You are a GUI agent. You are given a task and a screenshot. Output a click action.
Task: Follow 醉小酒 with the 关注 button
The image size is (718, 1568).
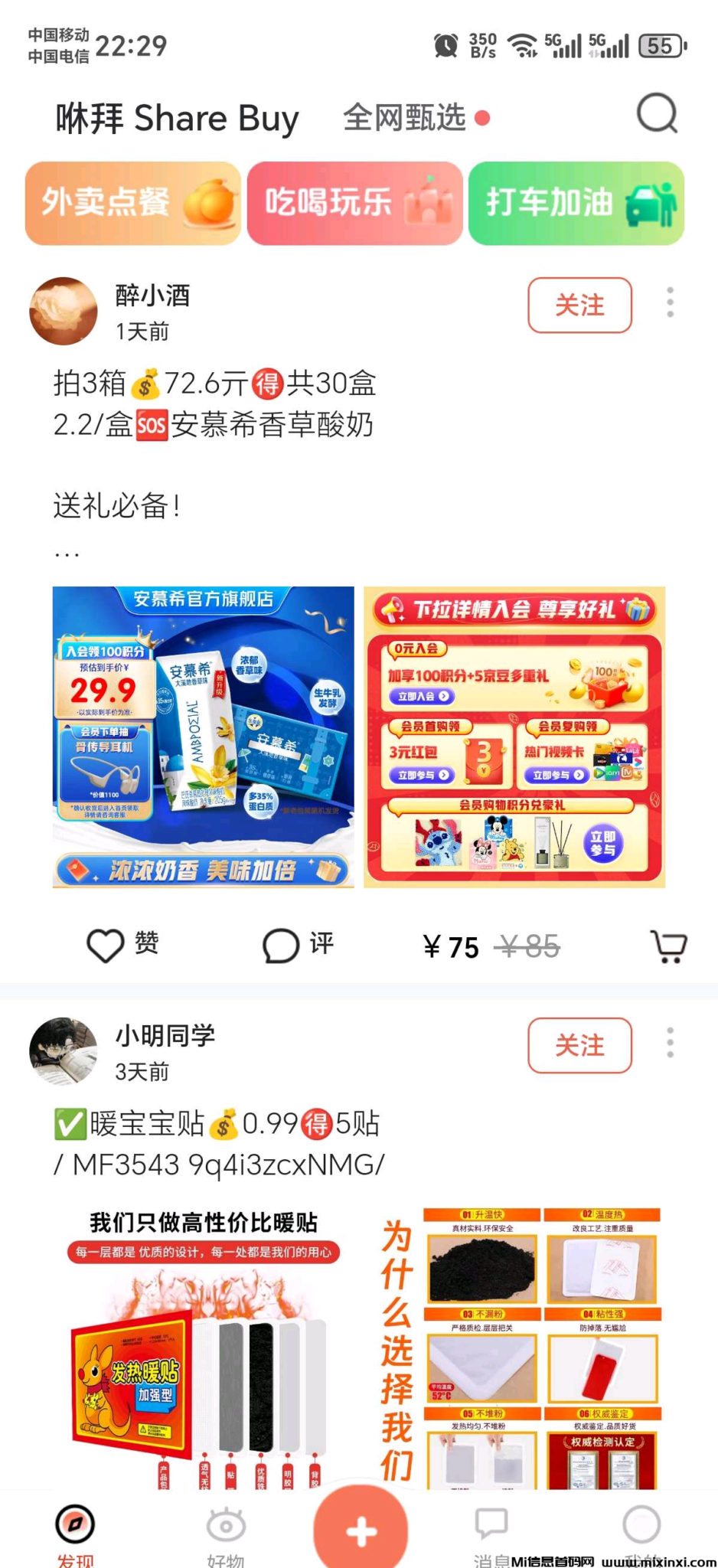click(x=579, y=305)
